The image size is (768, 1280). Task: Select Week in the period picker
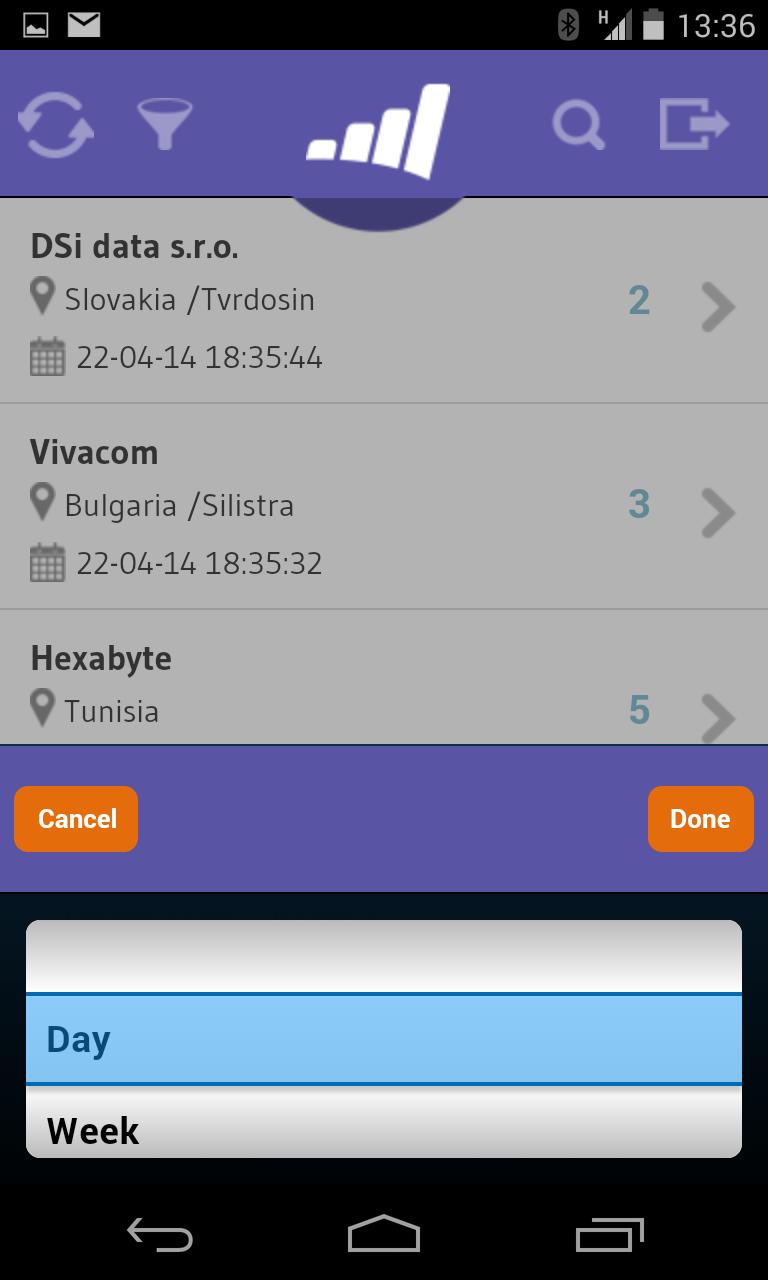tap(383, 1128)
